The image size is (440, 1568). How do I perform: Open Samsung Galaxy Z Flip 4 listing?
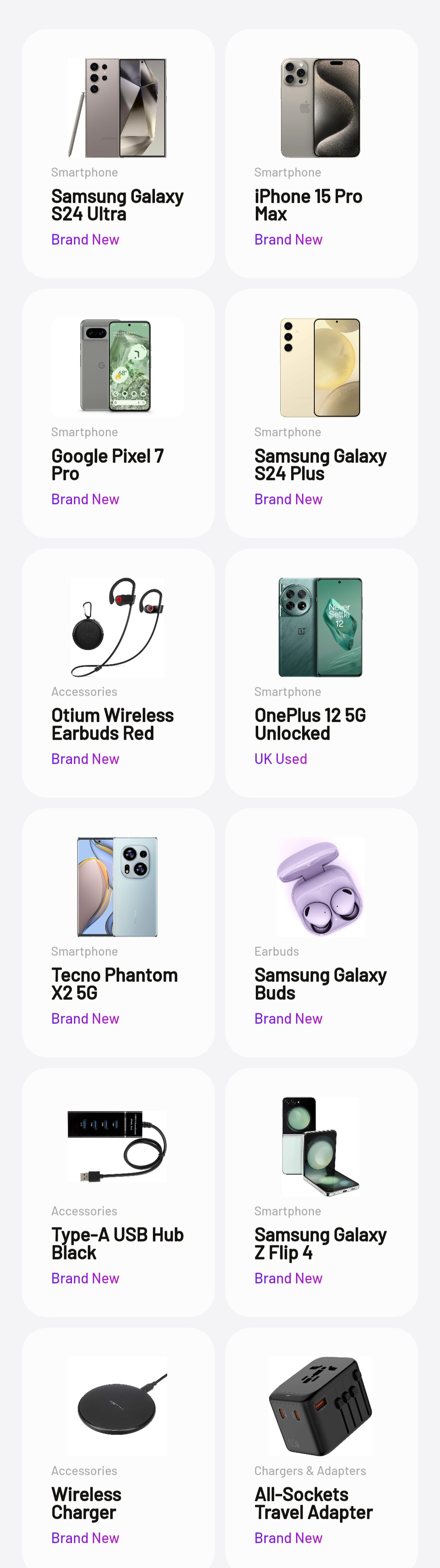point(320,1243)
